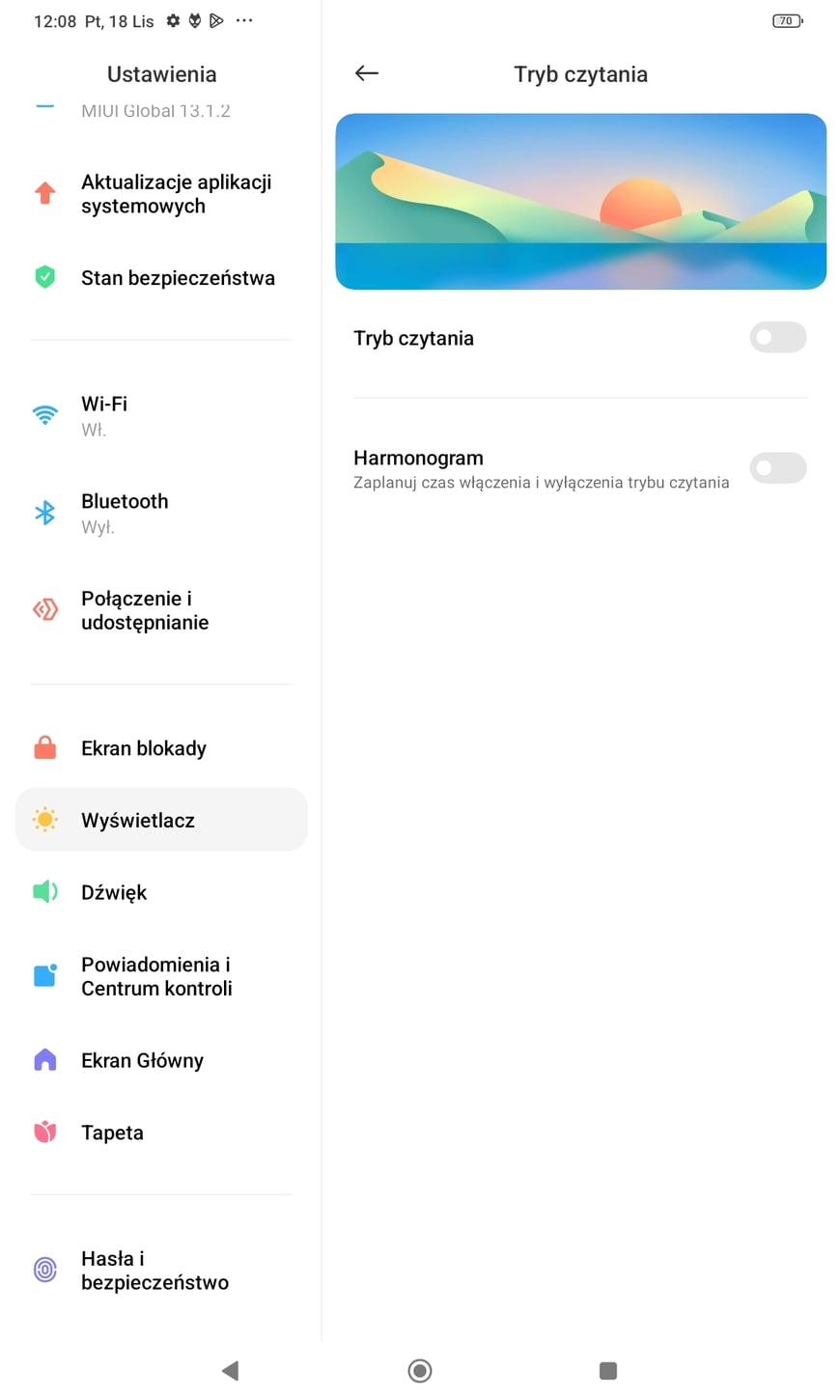The height and width of the screenshot is (1400, 840).
Task: Open Aktualizacje aplikacji systemowych
Action: 161,194
